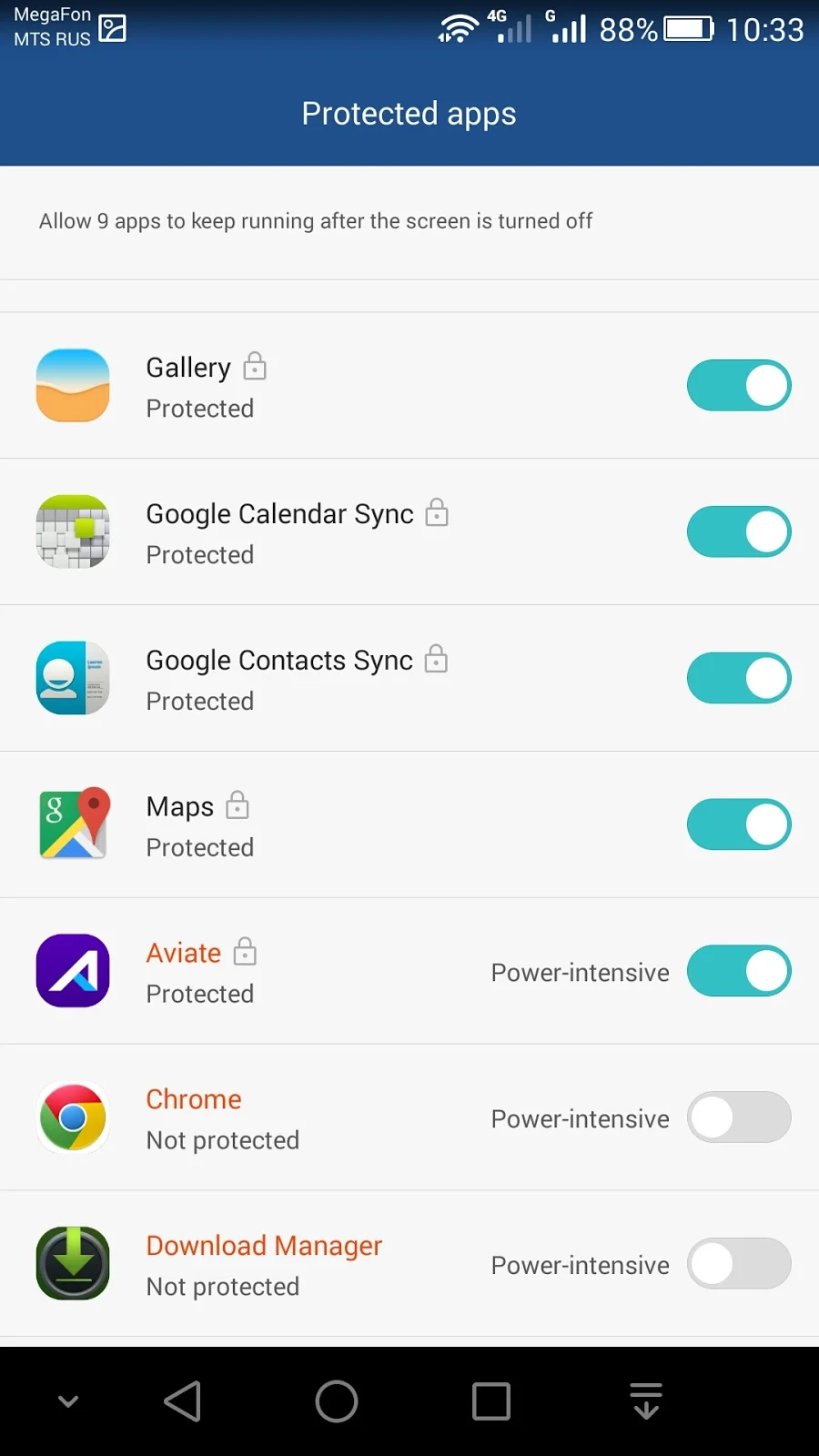Screen dimensions: 819x1456
Task: Go back using the navigation bar
Action: [x=183, y=1401]
